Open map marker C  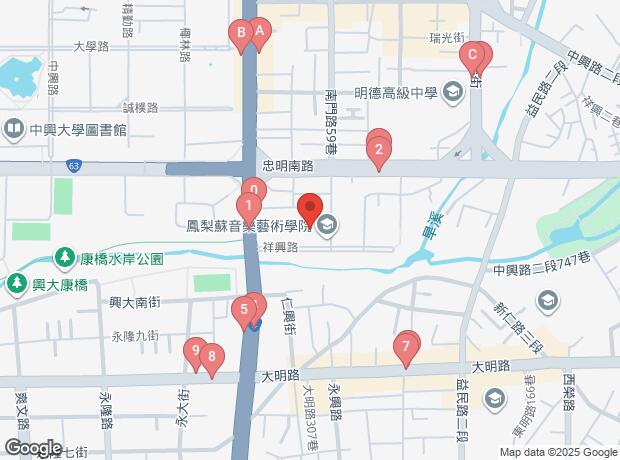pos(472,55)
